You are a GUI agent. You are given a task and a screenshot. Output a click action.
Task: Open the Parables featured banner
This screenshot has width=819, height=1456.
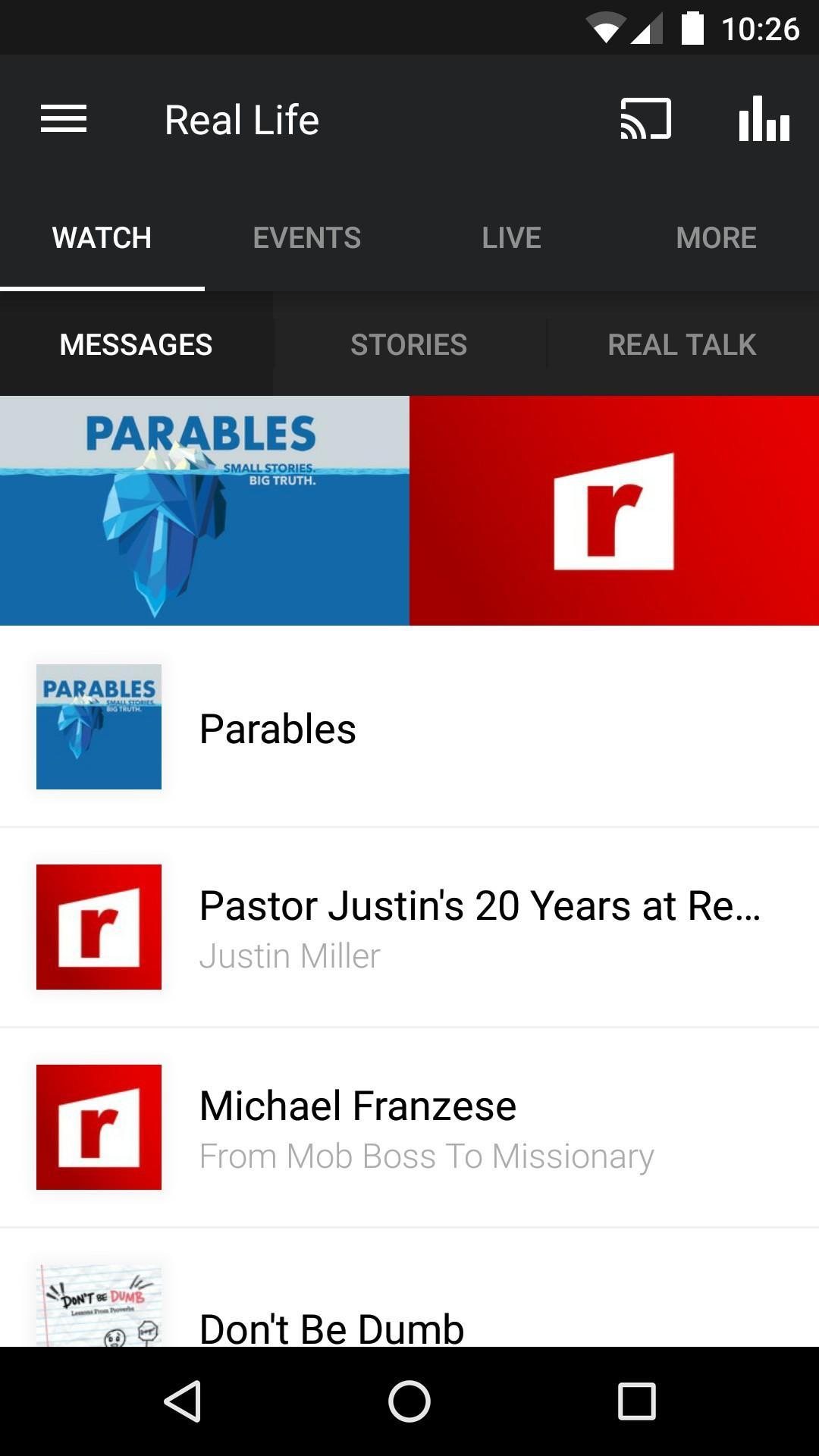[205, 510]
